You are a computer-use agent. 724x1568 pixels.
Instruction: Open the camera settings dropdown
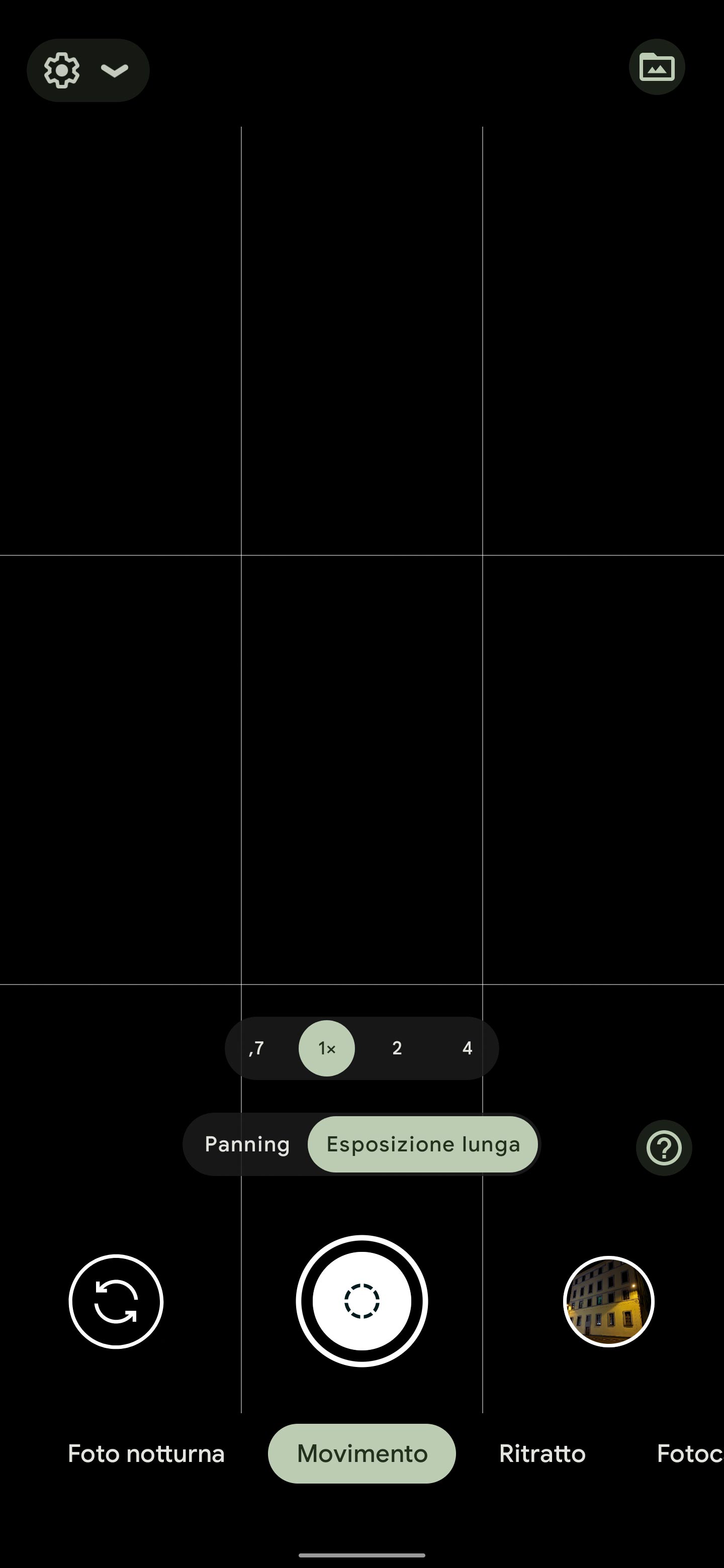coord(88,70)
